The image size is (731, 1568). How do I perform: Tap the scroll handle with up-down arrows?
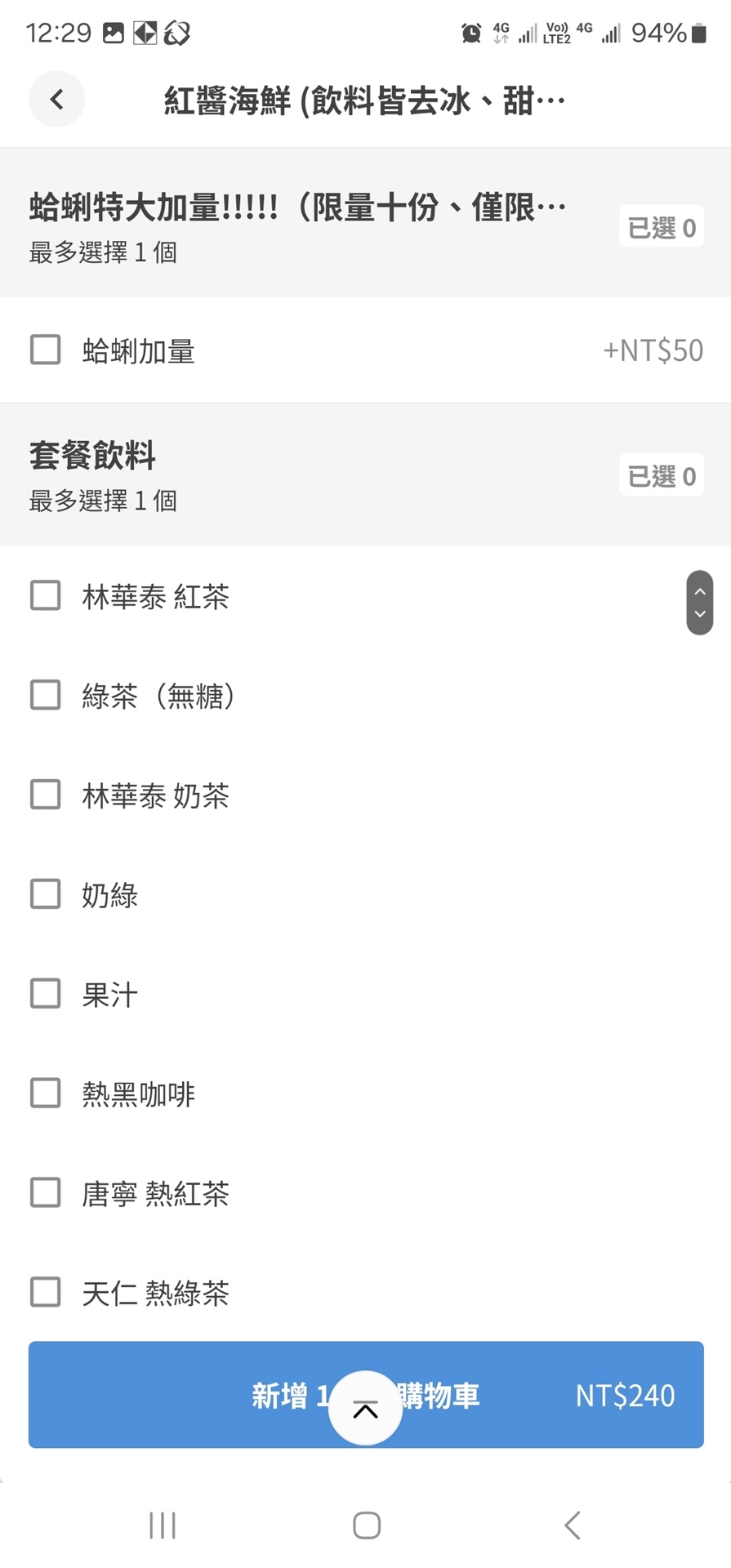700,603
